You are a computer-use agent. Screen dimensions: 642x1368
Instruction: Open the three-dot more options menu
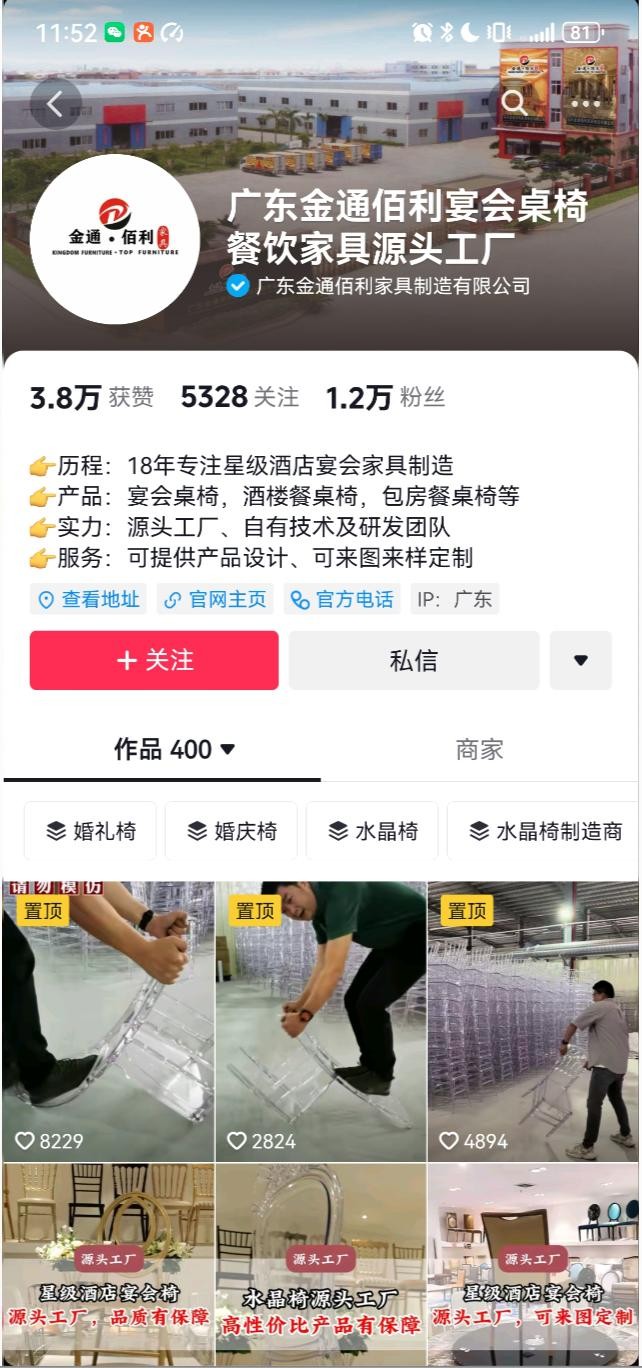(585, 102)
